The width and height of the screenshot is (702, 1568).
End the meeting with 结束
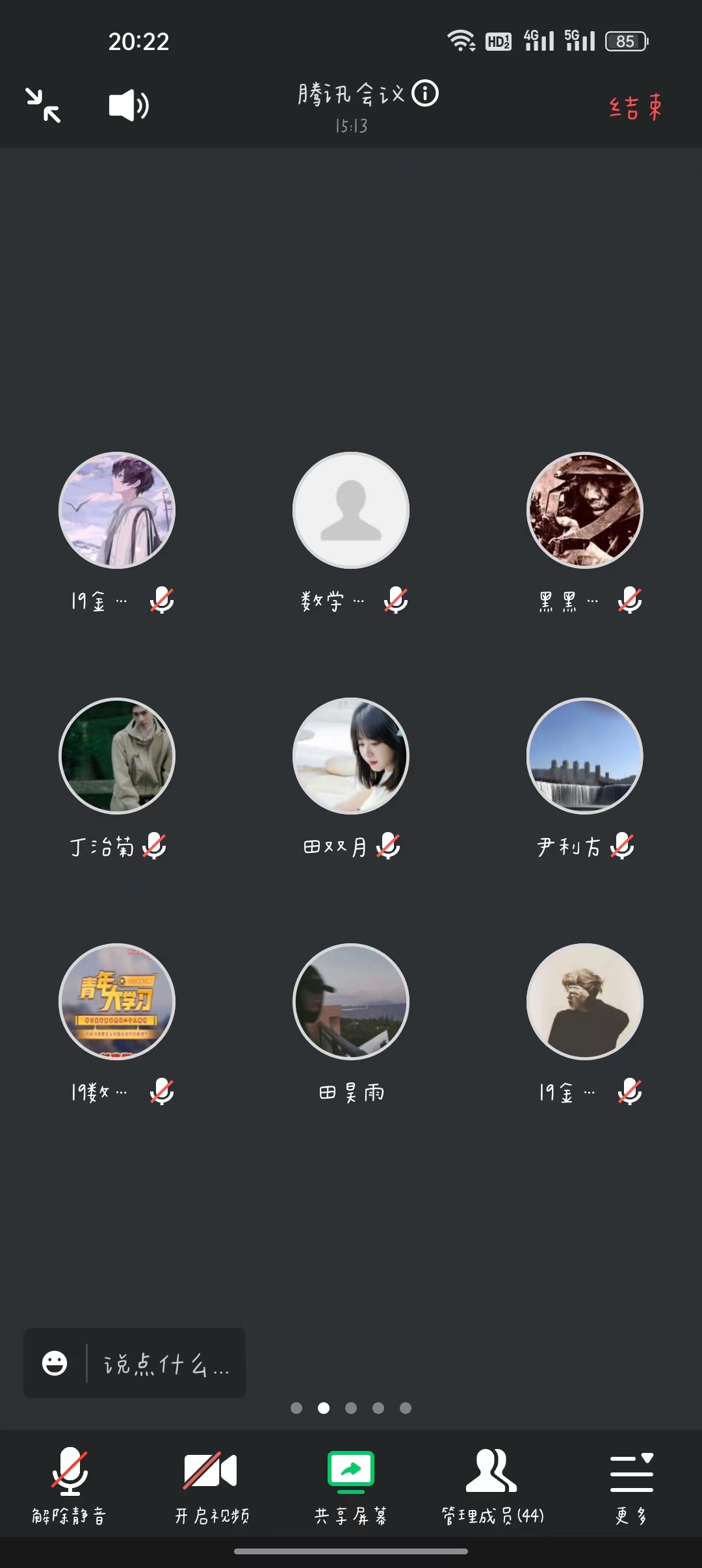click(x=636, y=107)
